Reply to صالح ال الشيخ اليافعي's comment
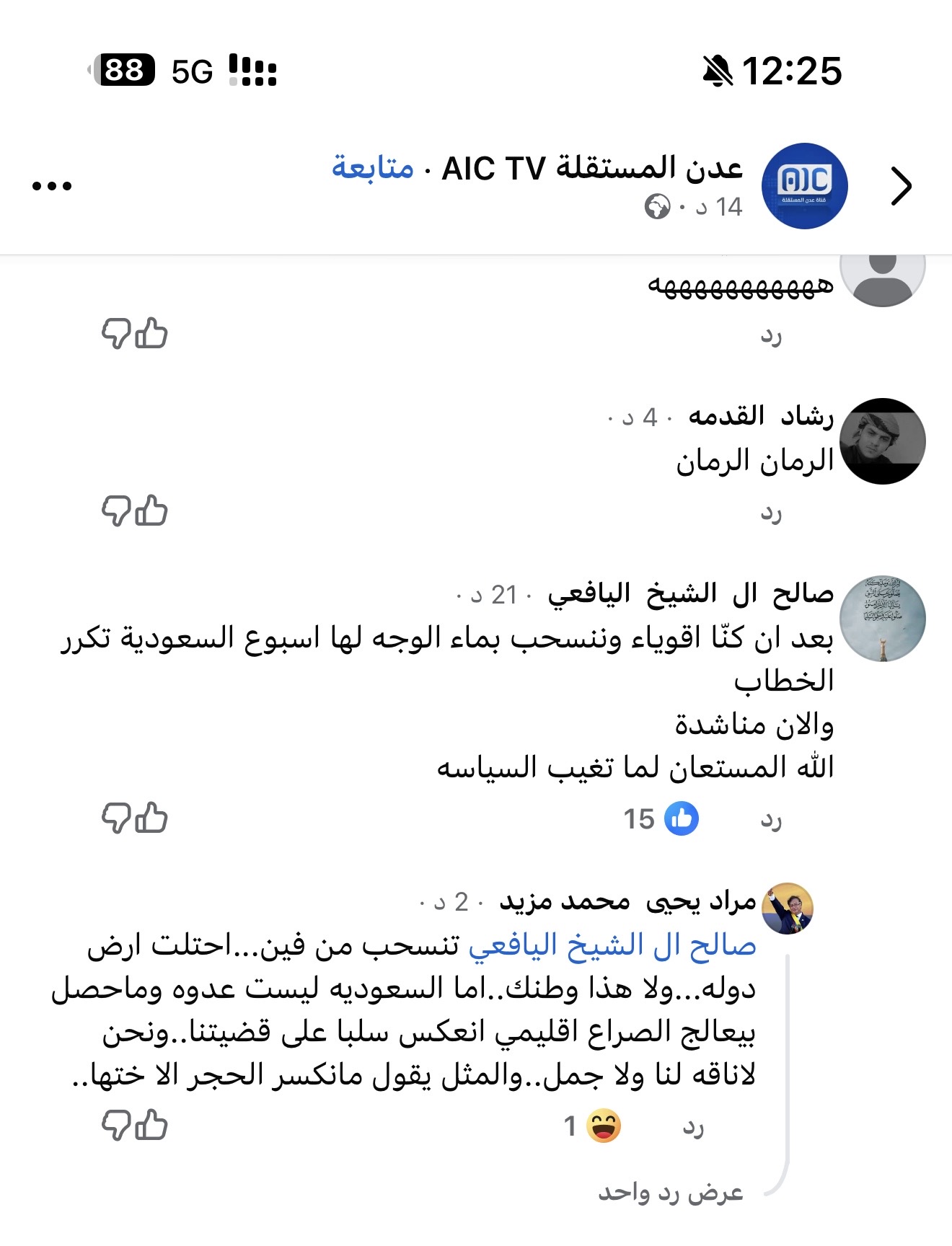Screen dimensions: 952x1246 click(771, 821)
